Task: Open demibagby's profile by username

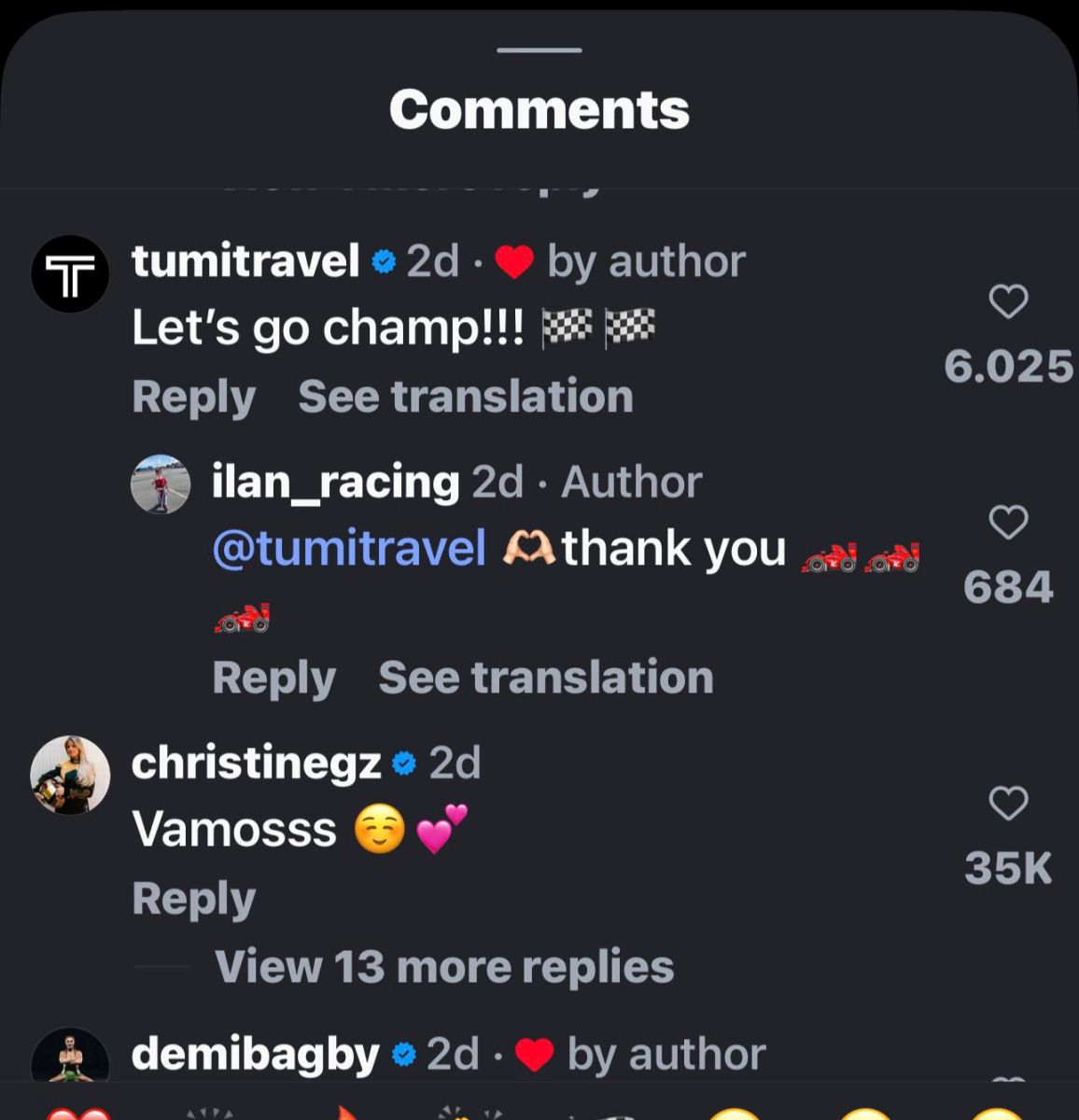Action: coord(255,1055)
